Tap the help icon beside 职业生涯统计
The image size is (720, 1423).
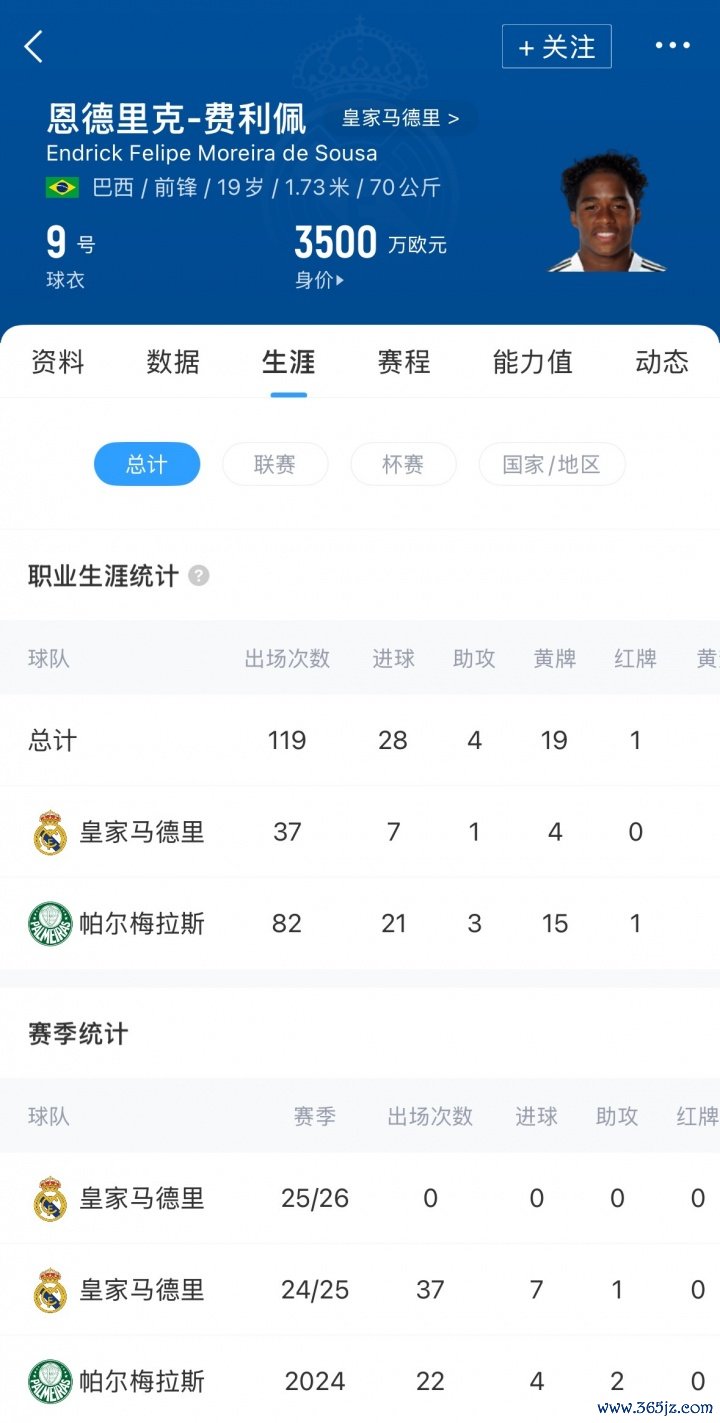click(x=199, y=576)
